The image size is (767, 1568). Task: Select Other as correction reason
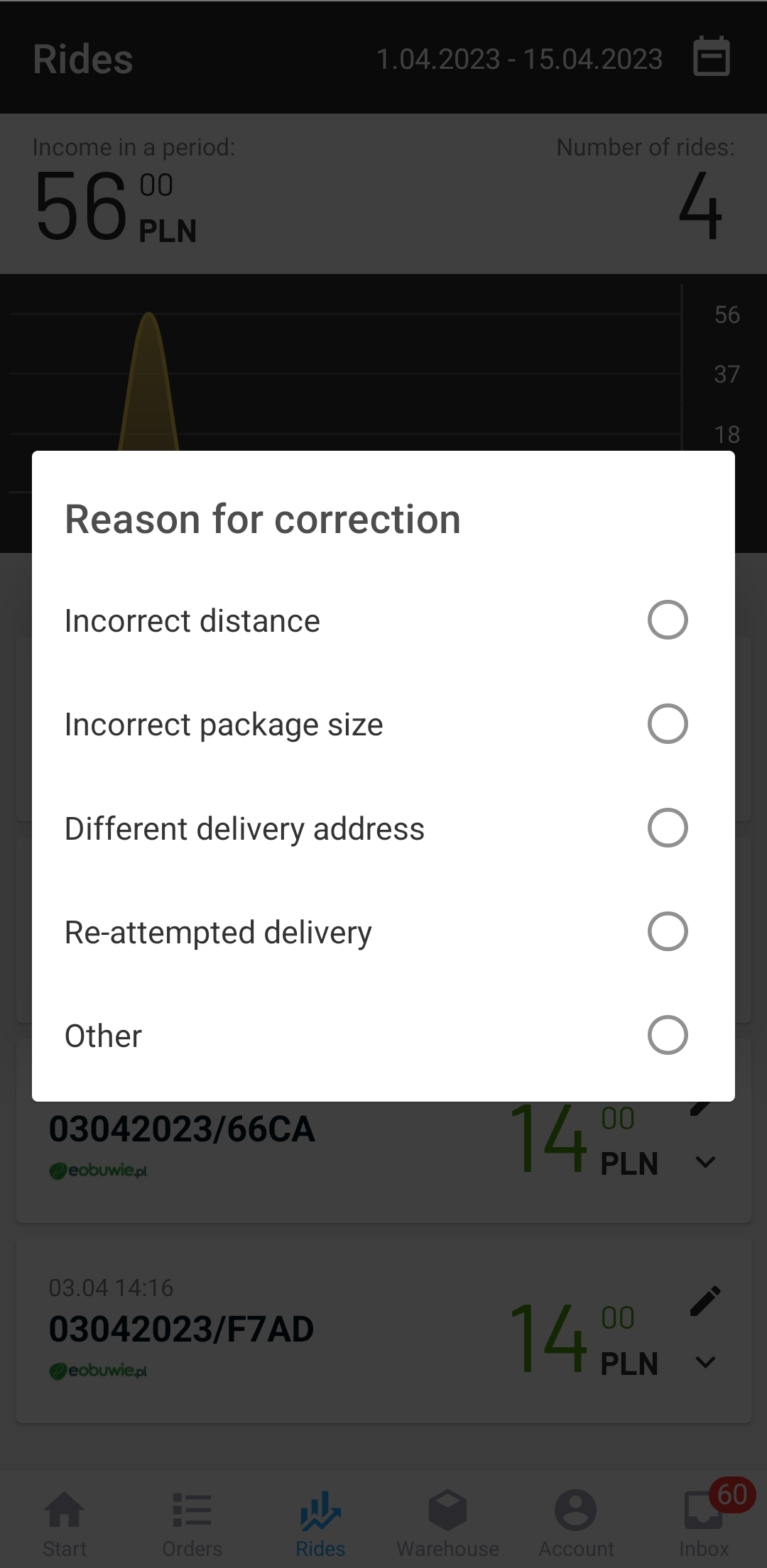pyautogui.click(x=667, y=1035)
